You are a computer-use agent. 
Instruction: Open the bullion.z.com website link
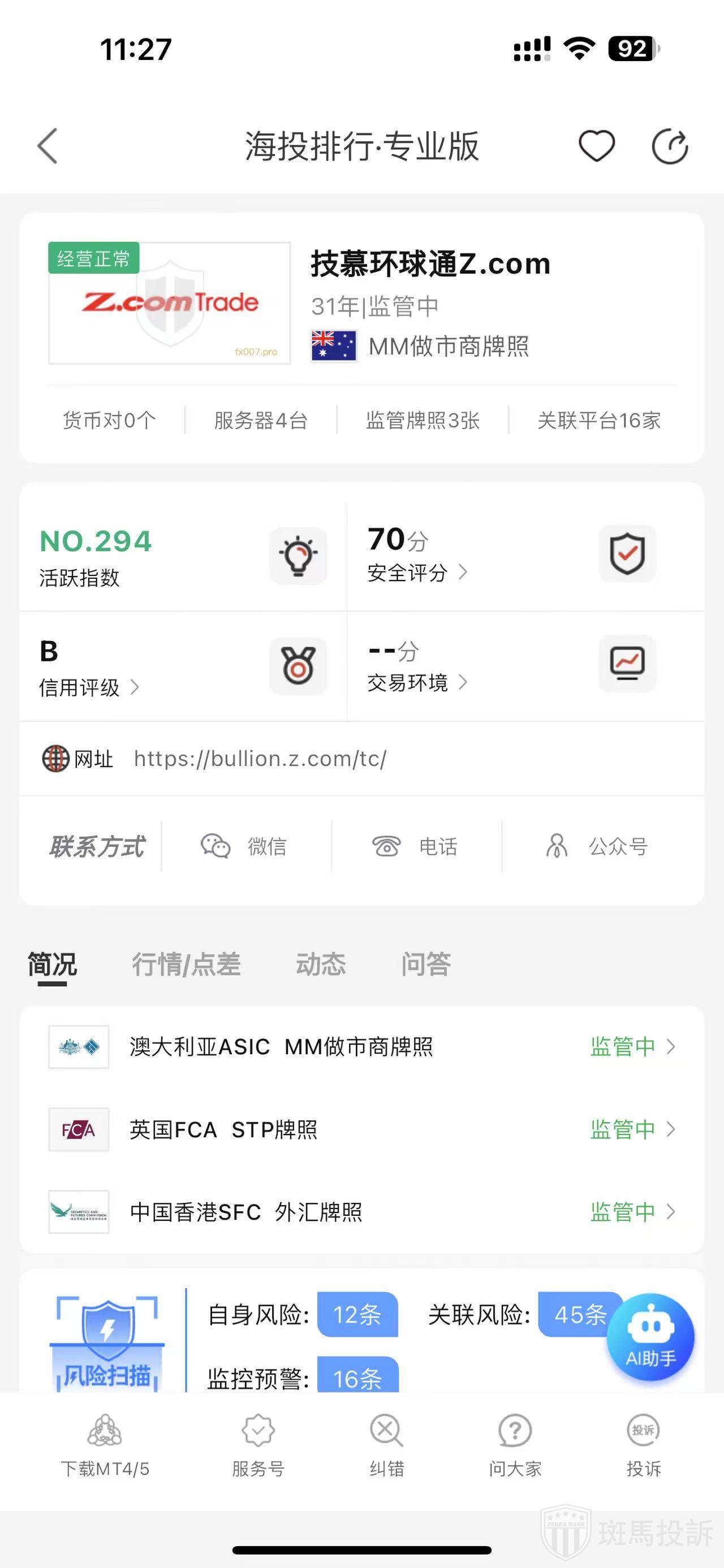260,759
